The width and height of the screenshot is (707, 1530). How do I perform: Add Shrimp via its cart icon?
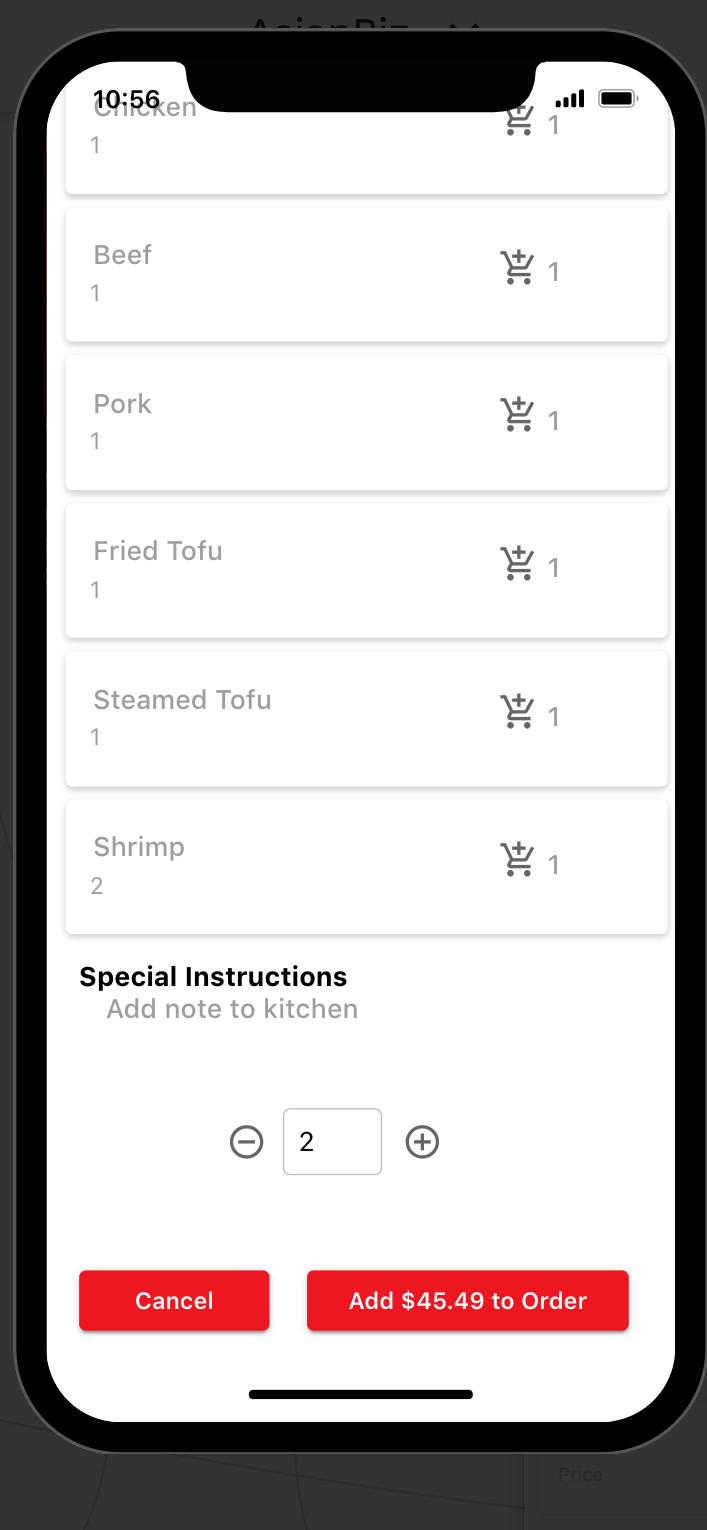[x=518, y=861]
